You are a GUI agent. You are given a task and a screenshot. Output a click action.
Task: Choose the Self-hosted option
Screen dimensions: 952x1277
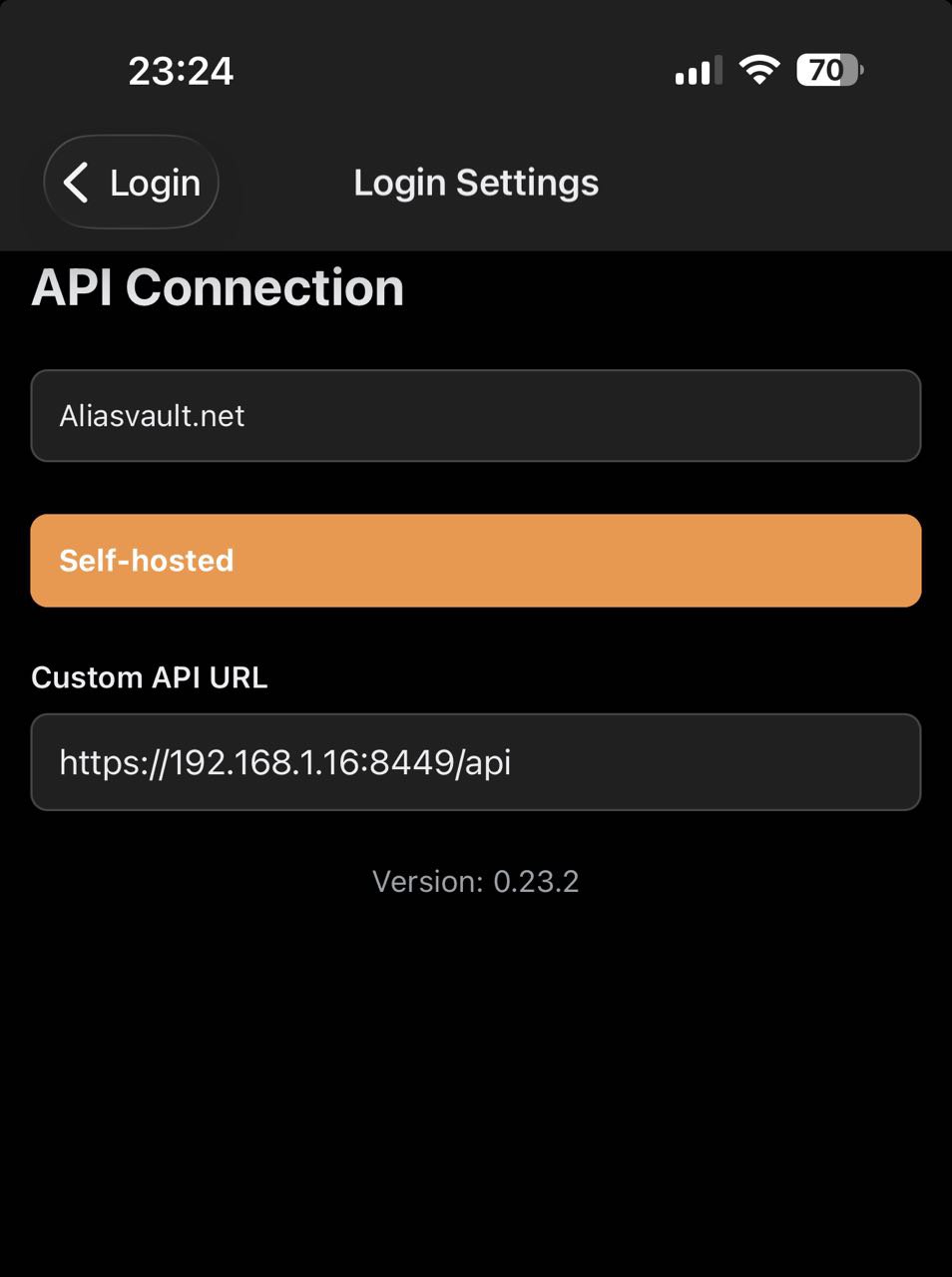click(475, 561)
